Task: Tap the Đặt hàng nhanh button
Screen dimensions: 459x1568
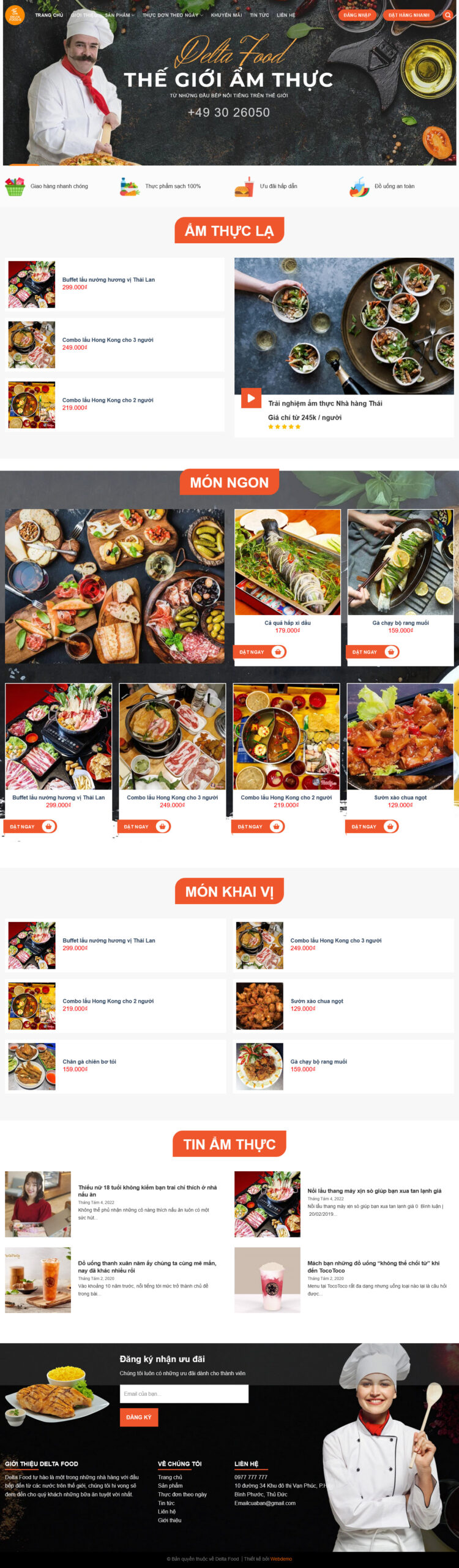Action: point(409,15)
